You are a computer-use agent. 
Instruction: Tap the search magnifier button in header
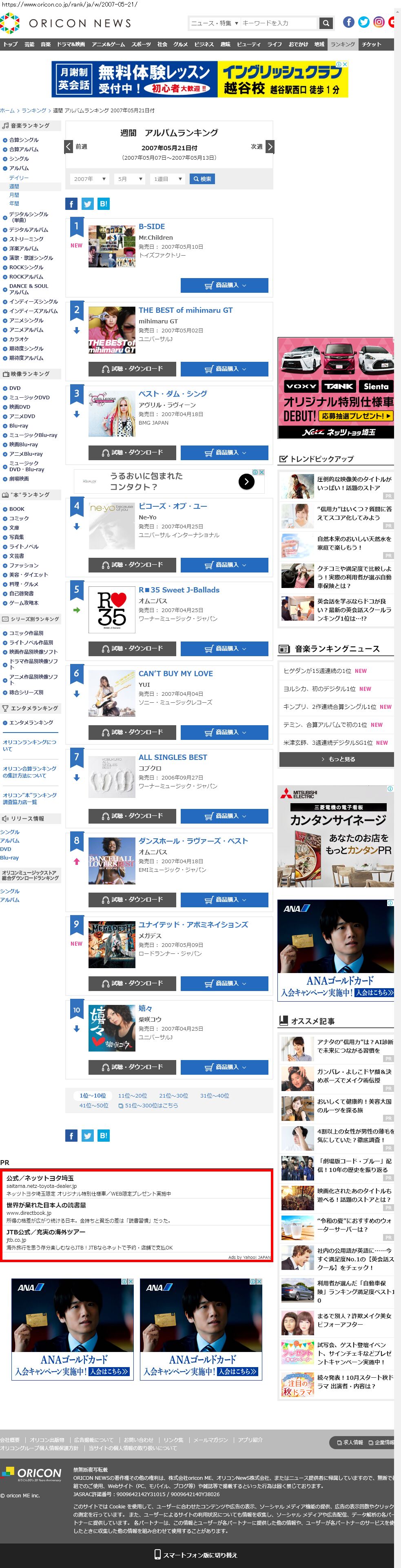[x=326, y=23]
